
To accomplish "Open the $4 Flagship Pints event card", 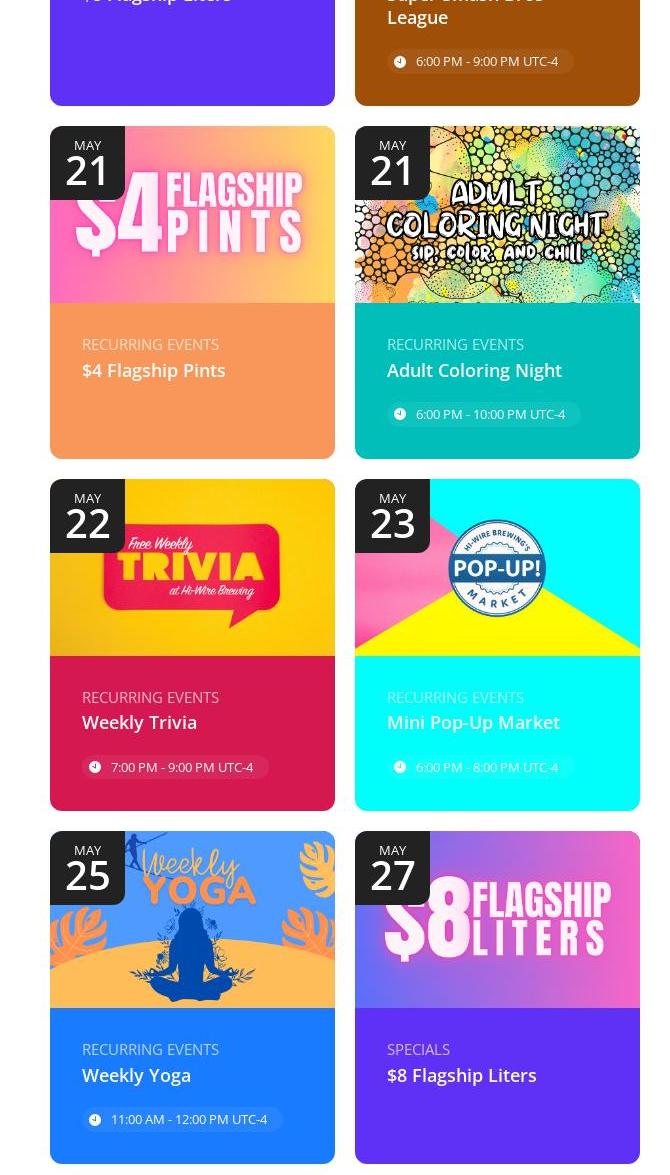I will (x=154, y=370).
